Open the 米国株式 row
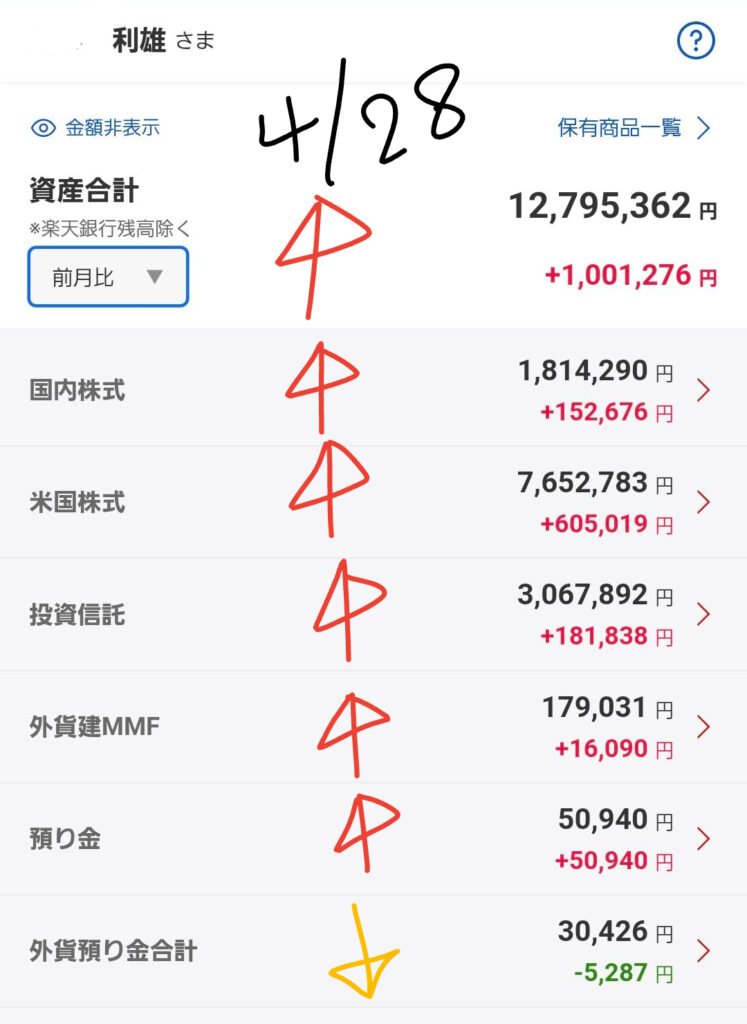 pyautogui.click(x=373, y=502)
